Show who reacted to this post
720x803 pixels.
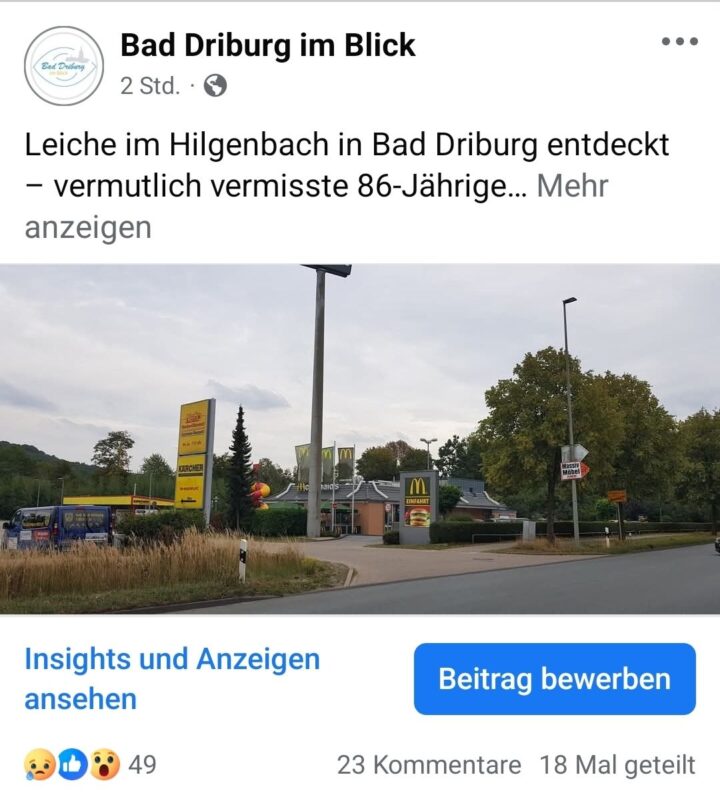90,765
